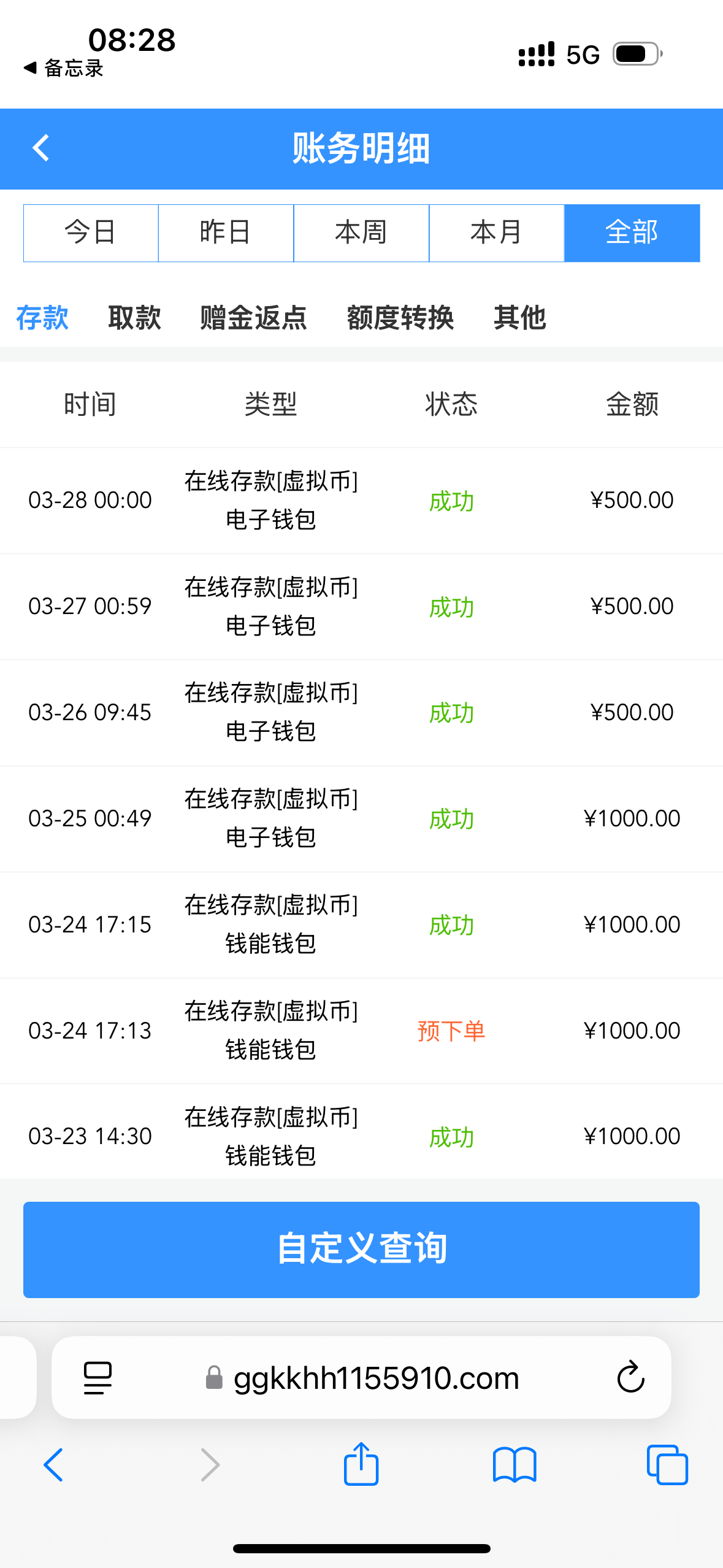Tap the 自定义查询 button
The height and width of the screenshot is (1568, 723).
coord(361,1249)
